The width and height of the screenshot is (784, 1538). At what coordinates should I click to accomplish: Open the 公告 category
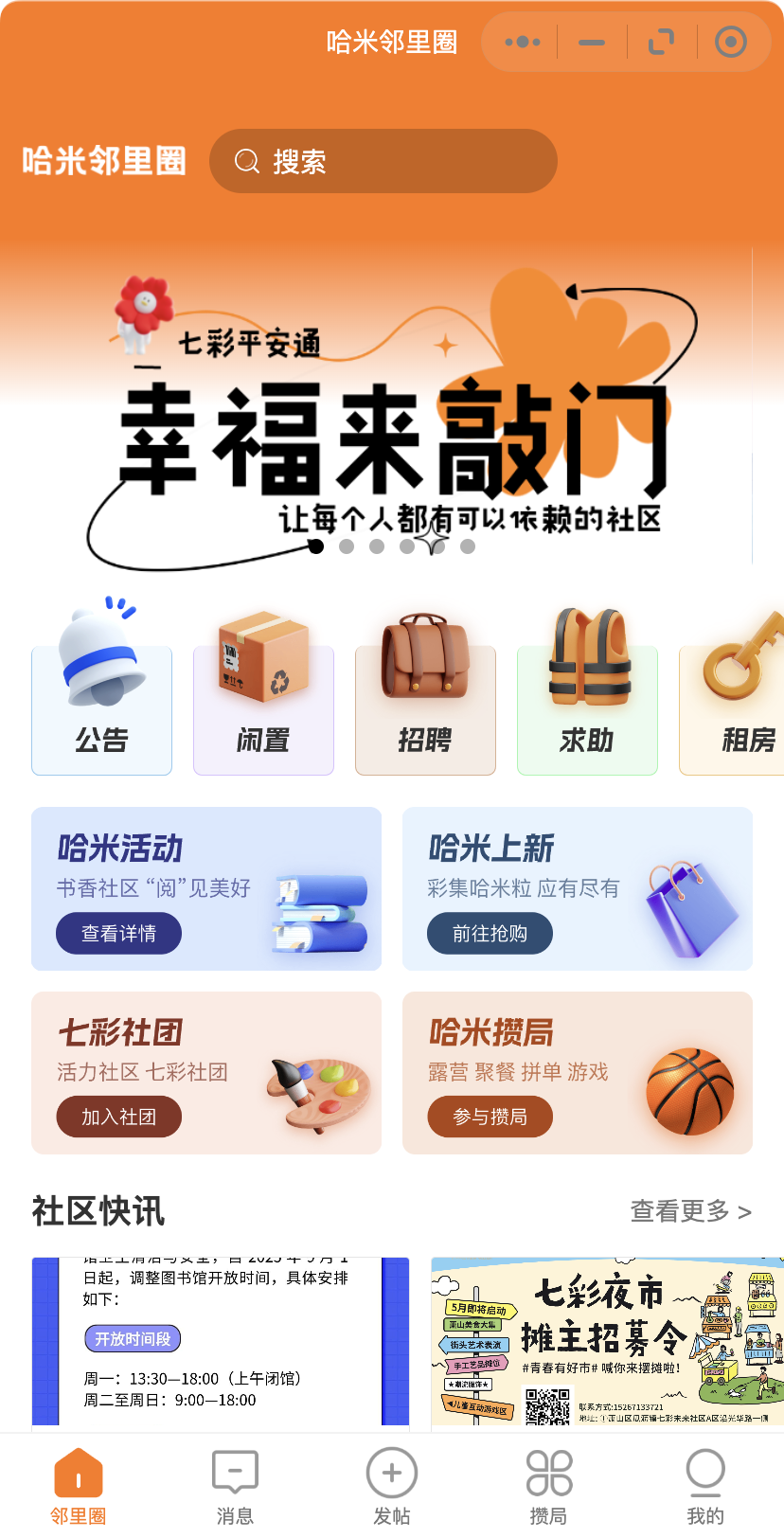[x=102, y=701]
